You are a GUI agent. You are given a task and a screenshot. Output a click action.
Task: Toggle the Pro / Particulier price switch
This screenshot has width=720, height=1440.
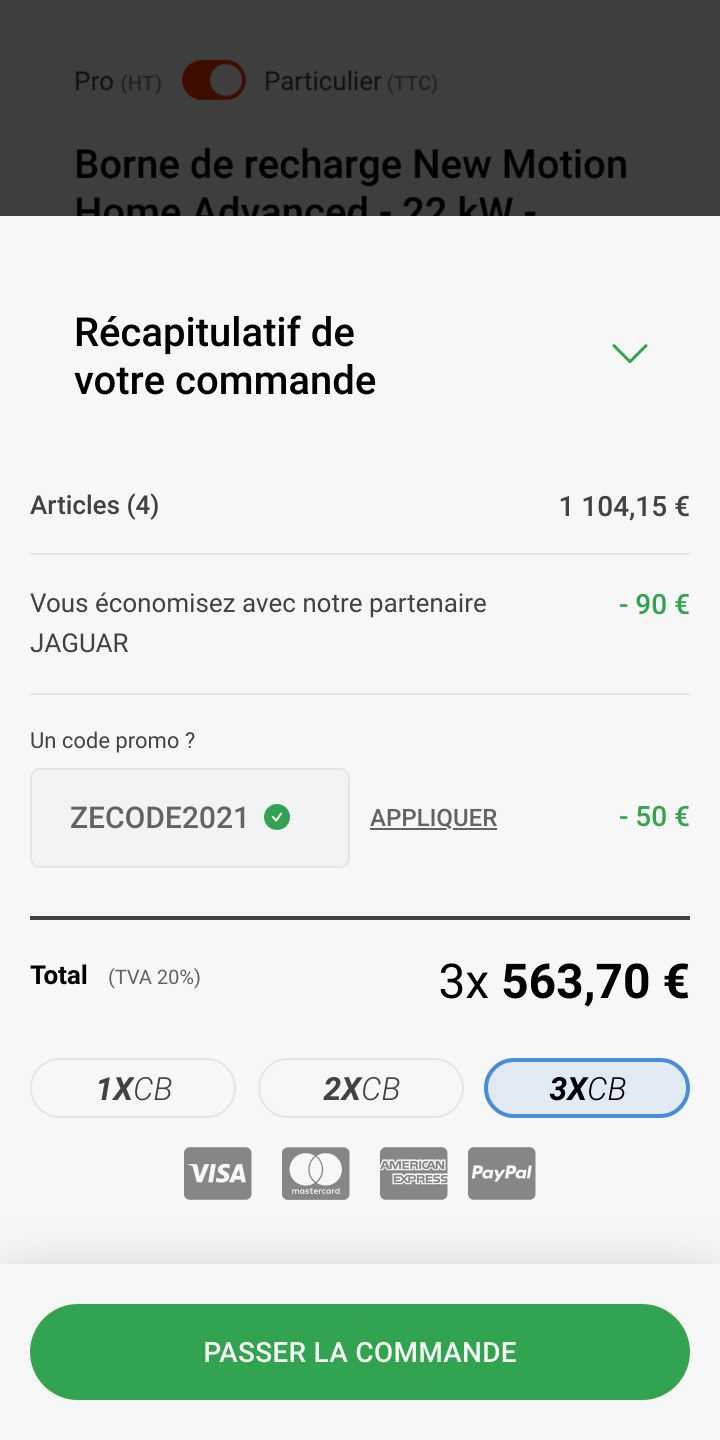[214, 81]
